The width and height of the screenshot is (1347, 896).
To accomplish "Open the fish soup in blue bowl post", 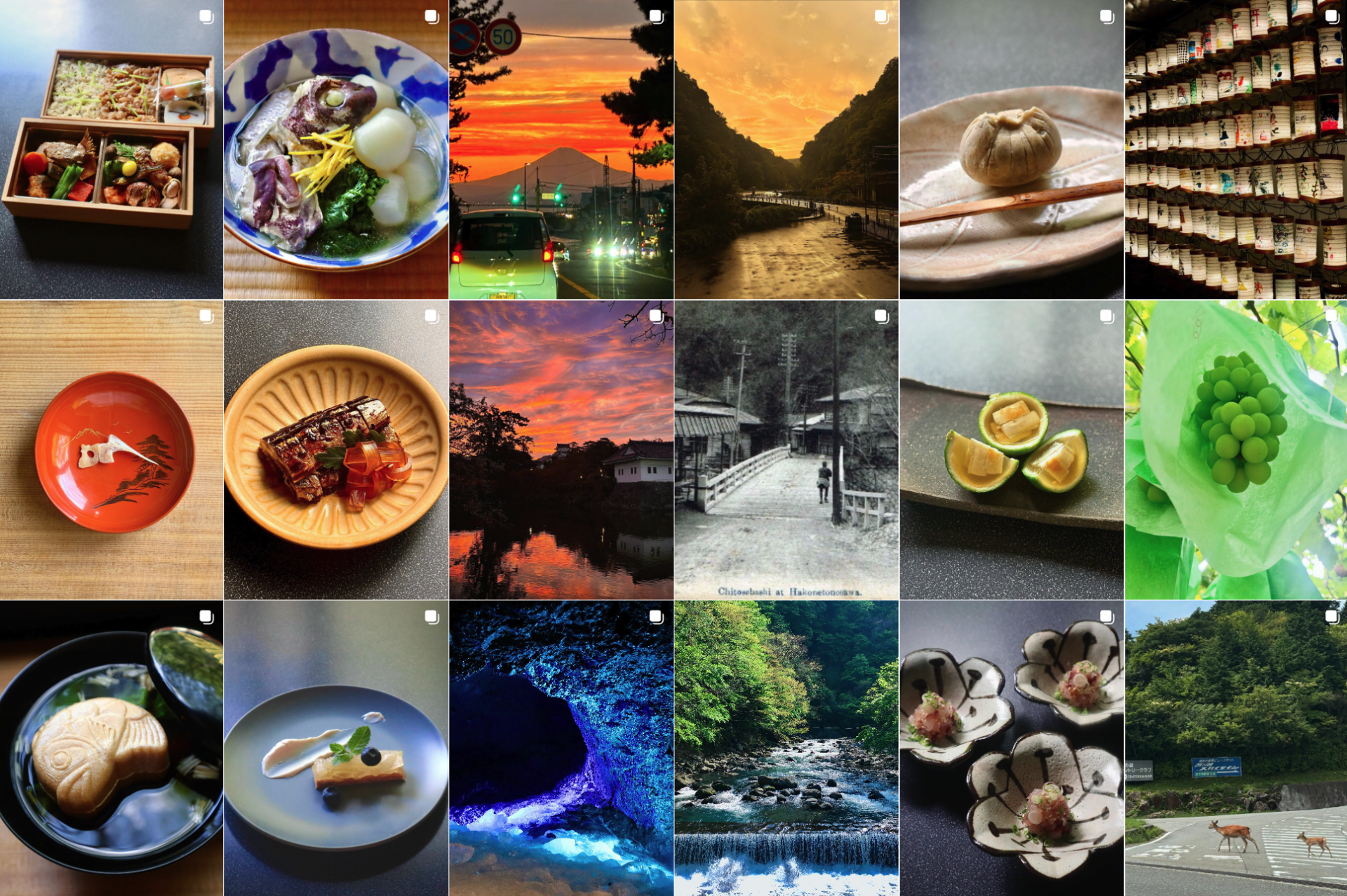I will tap(336, 149).
